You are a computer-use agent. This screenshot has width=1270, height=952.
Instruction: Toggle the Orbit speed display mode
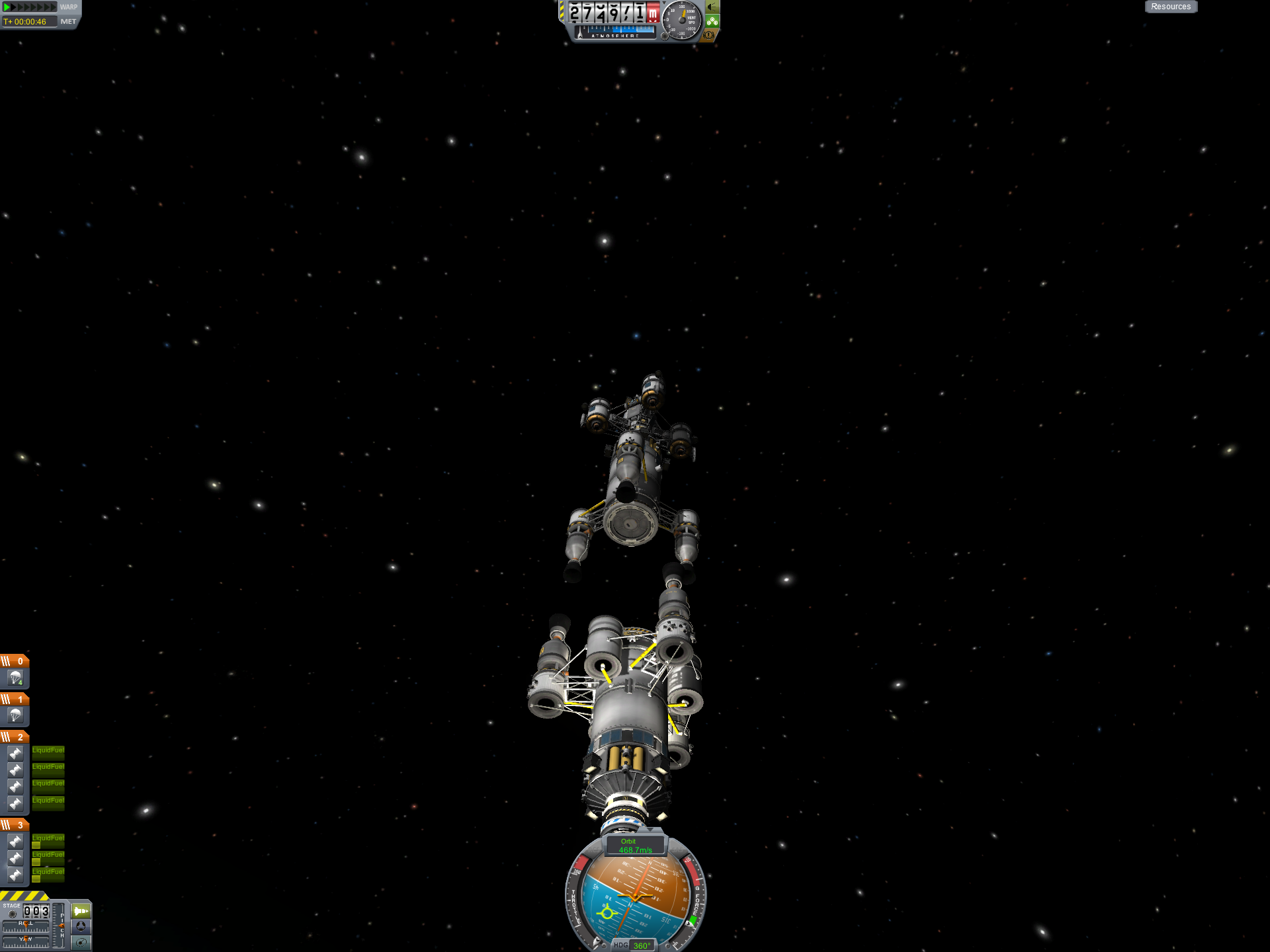[635, 846]
